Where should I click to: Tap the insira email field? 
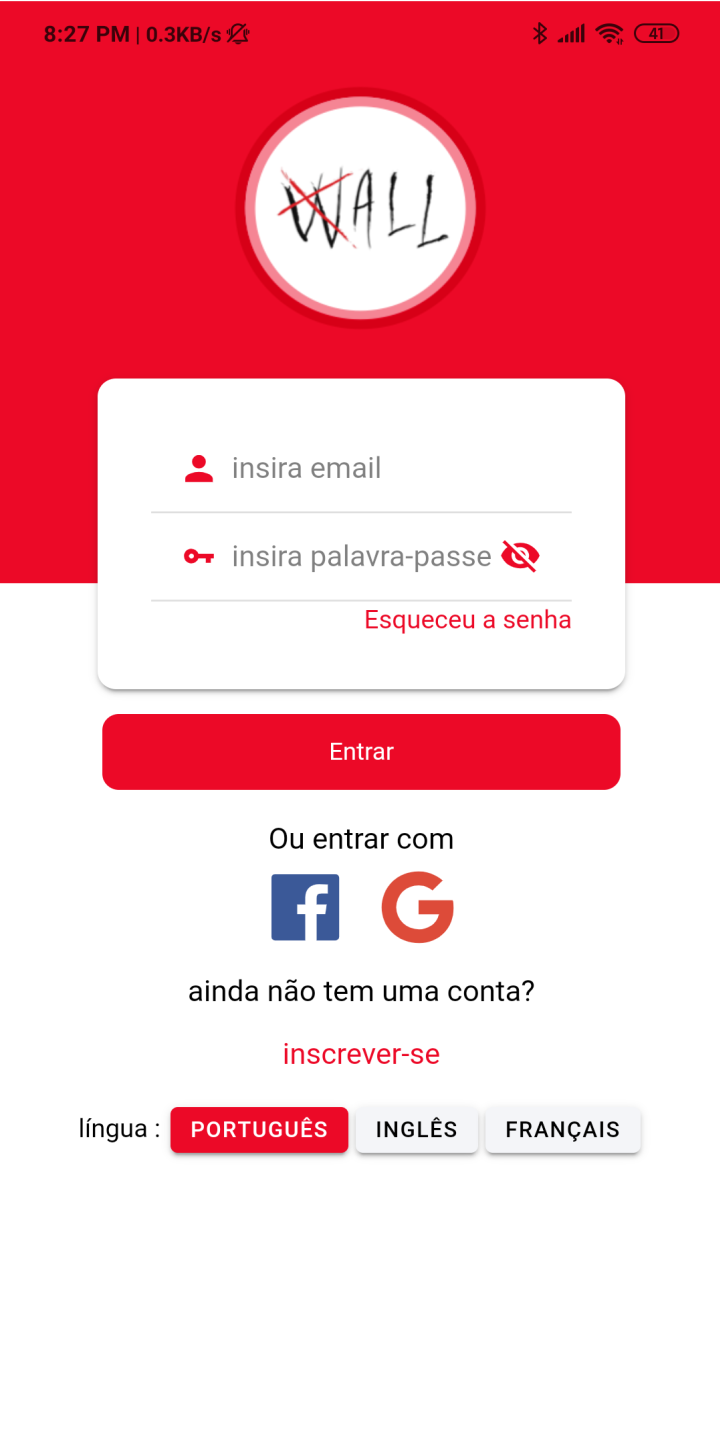(380, 468)
